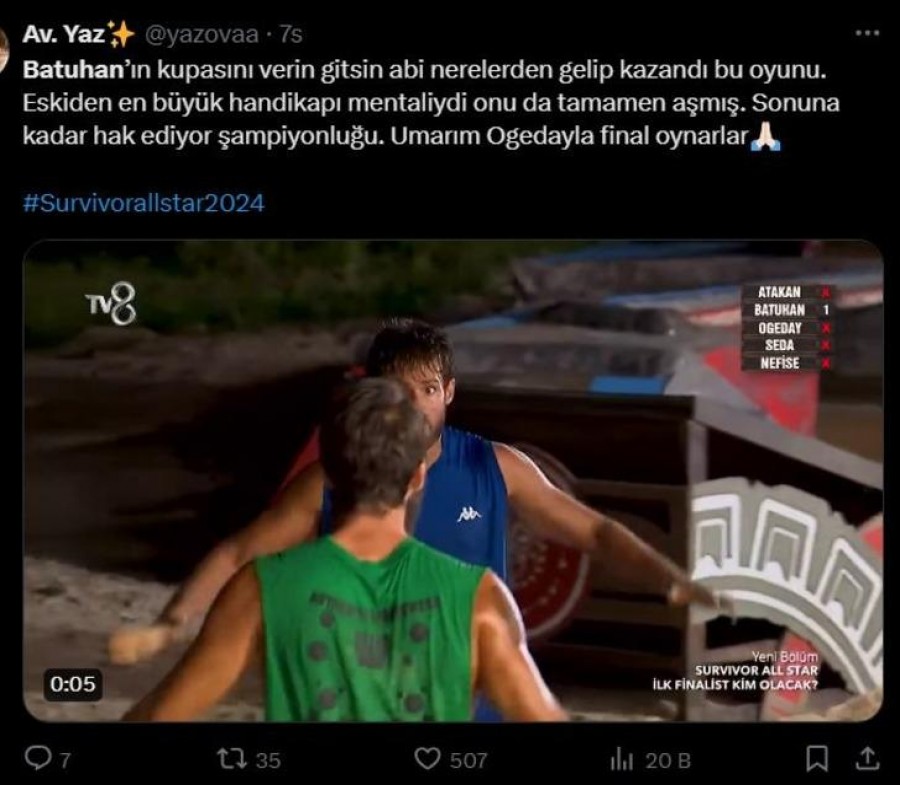
Task: Share the tweet via share icon
Action: [x=869, y=759]
